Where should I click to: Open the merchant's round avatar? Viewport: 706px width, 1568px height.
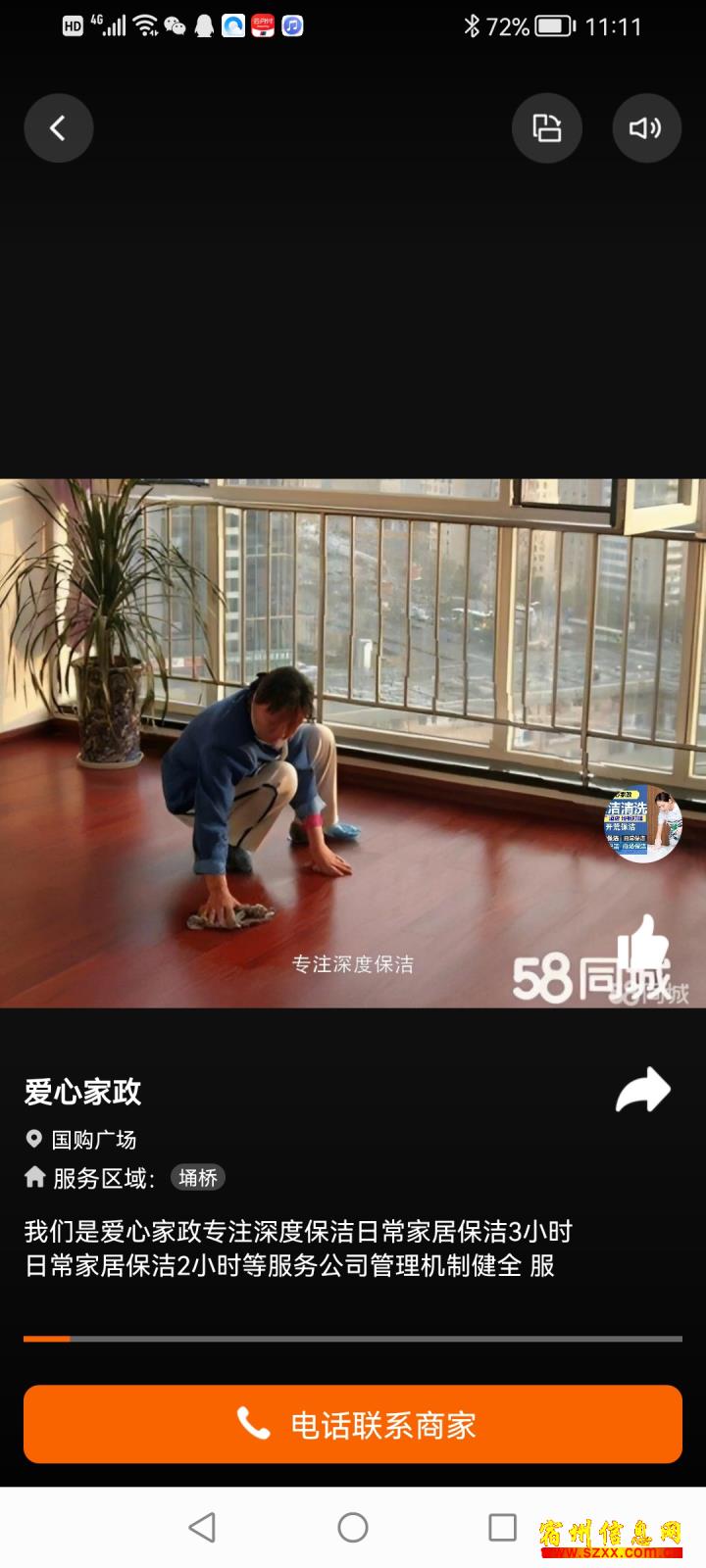click(642, 825)
